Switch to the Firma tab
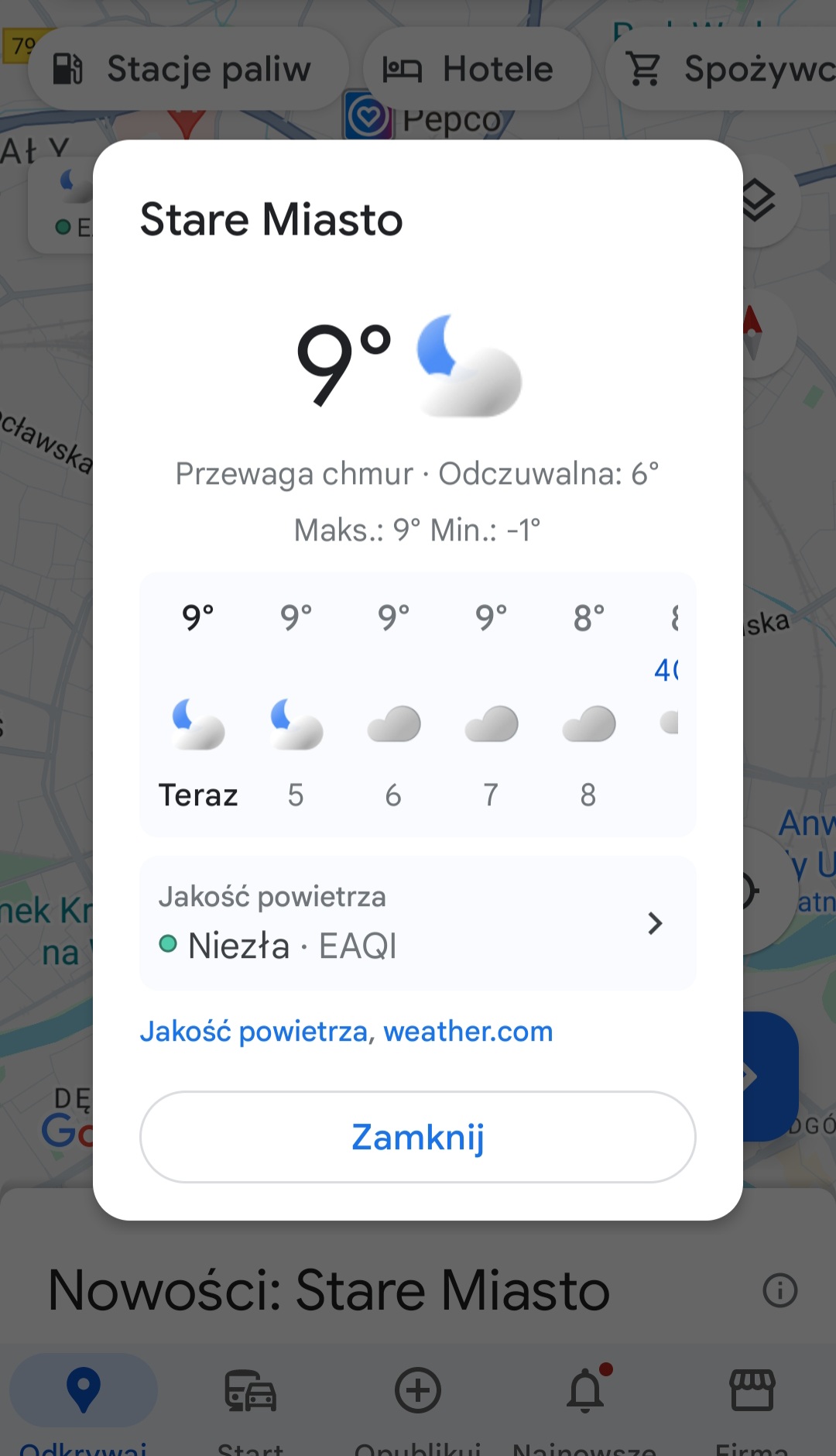The image size is (836, 1456). (x=752, y=1406)
